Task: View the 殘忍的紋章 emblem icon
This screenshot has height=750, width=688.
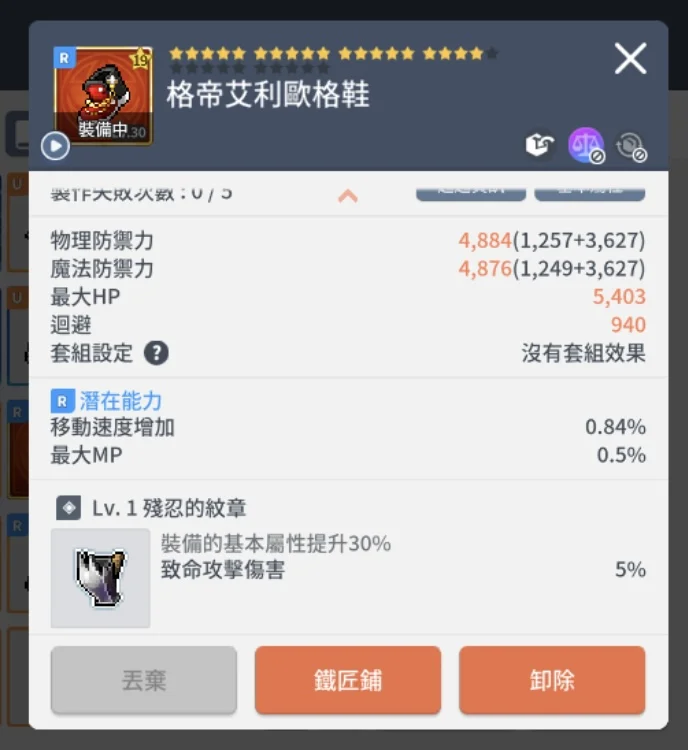Action: tap(100, 577)
